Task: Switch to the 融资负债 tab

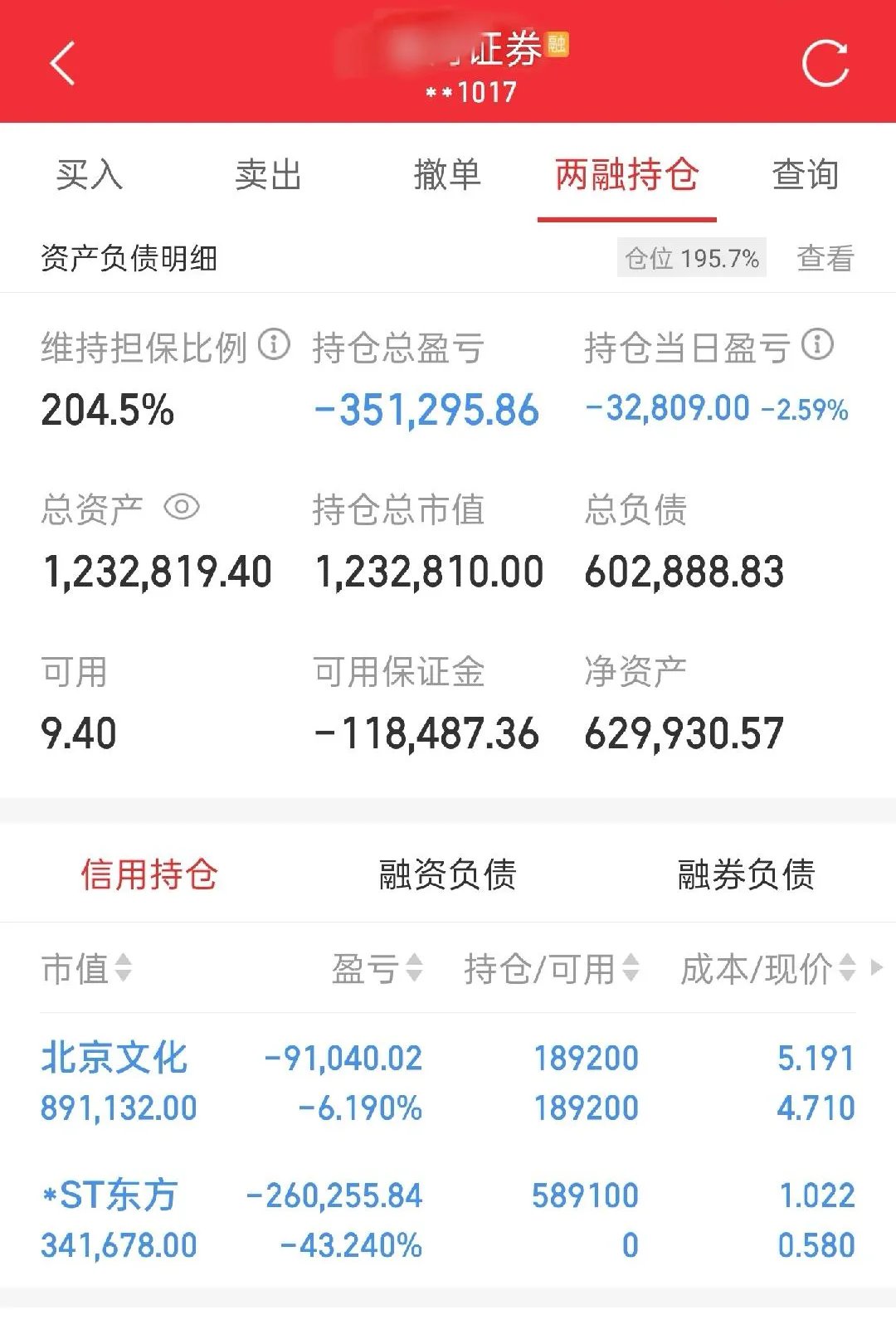Action: tap(447, 874)
